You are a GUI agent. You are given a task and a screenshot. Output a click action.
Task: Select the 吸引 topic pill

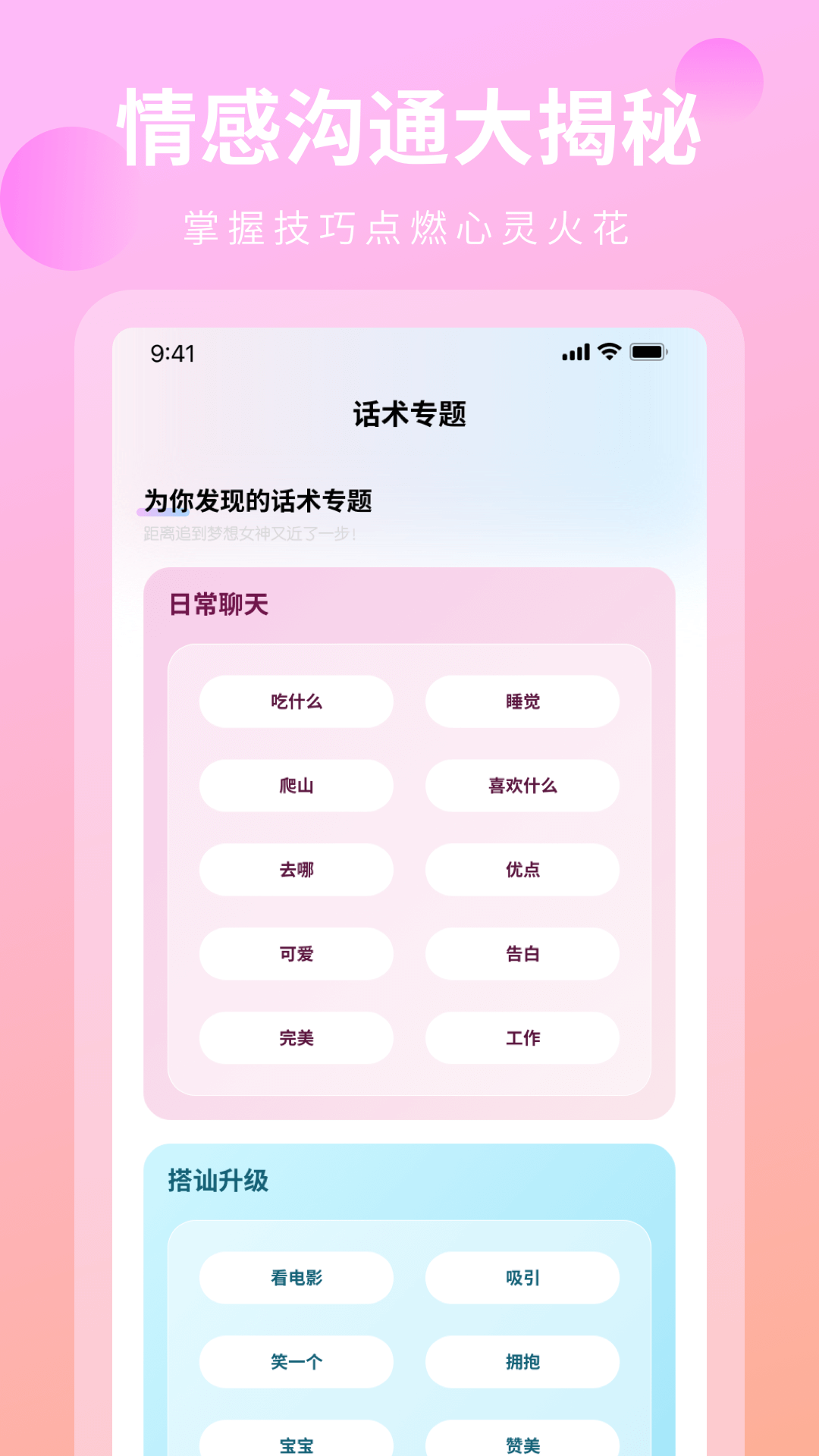coord(522,1277)
